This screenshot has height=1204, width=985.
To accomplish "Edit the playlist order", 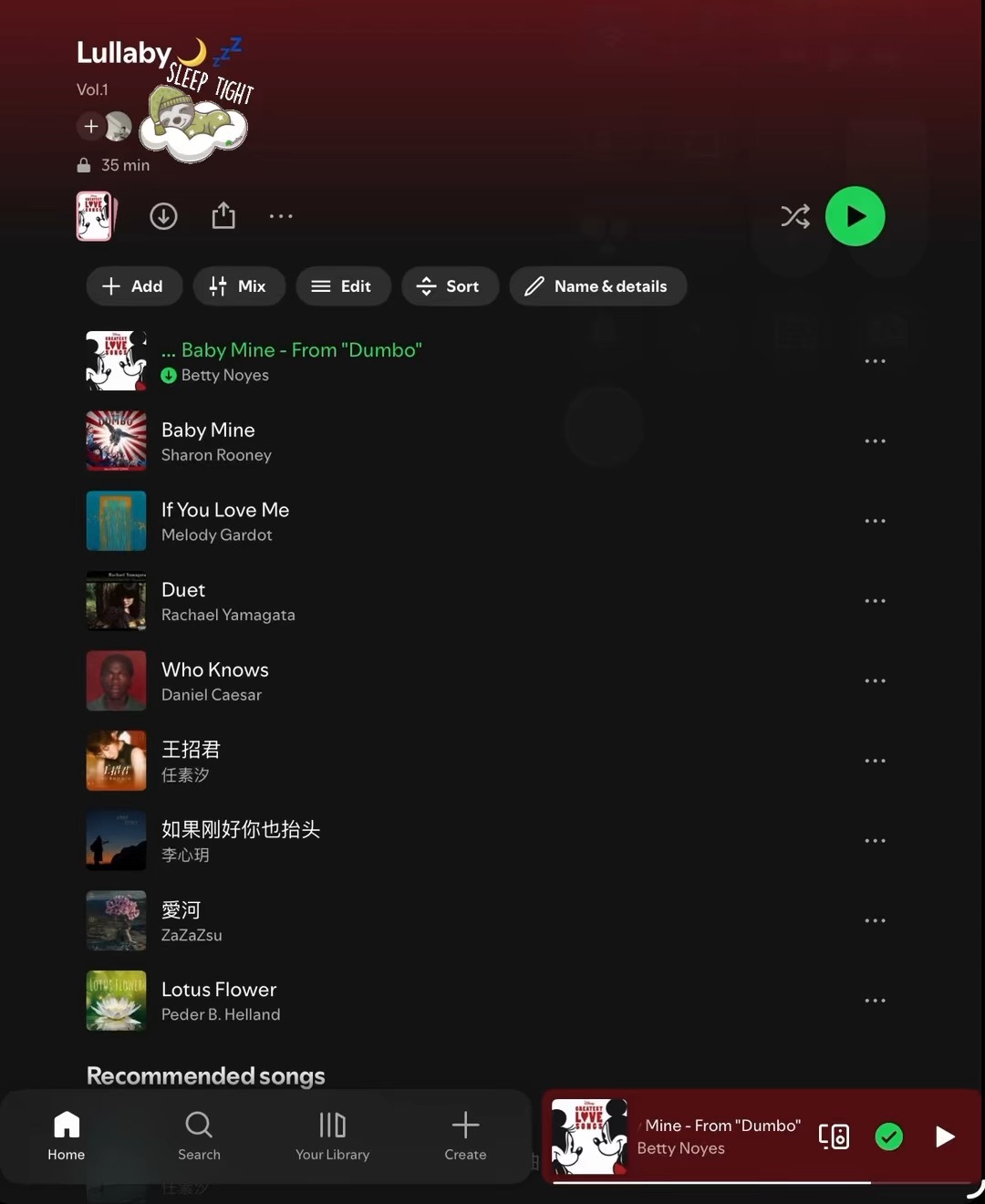I will pyautogui.click(x=343, y=286).
